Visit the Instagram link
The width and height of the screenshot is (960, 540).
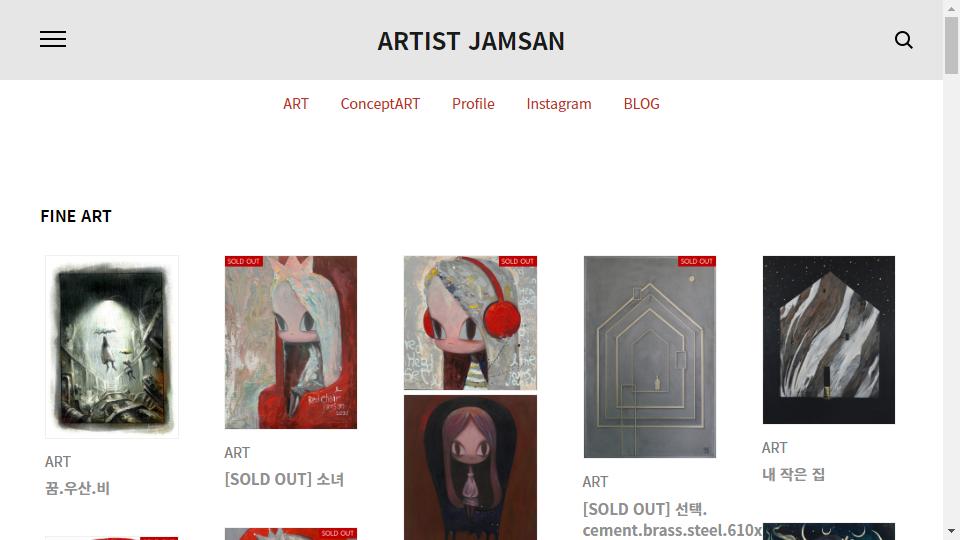558,104
